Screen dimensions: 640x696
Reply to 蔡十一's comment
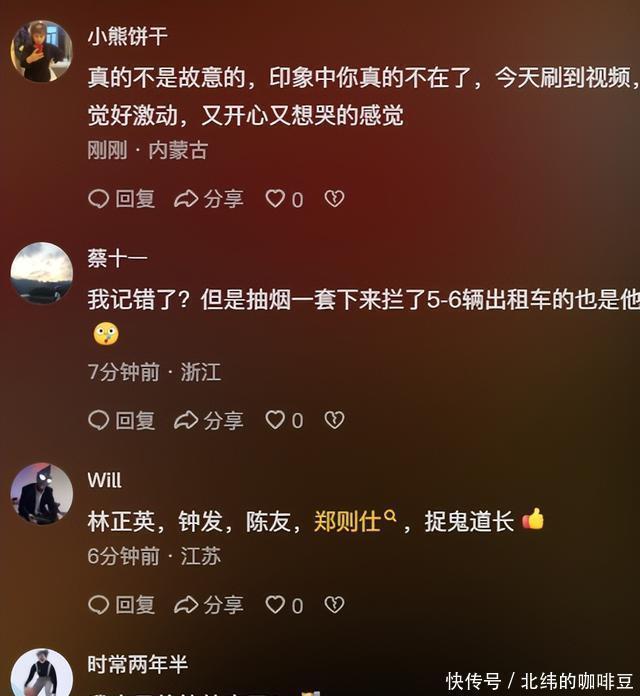122,420
